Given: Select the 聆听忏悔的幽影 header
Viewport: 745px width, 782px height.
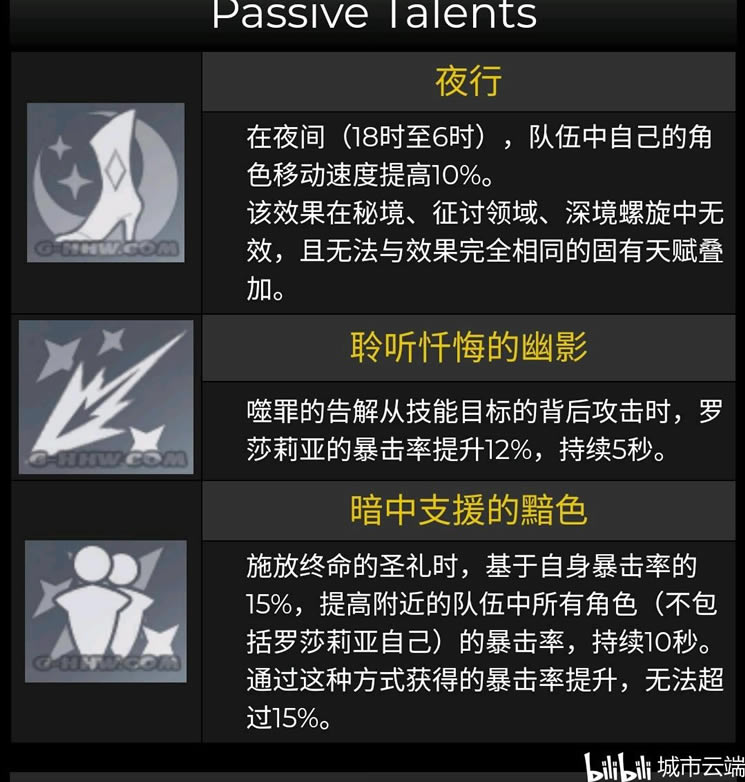Looking at the screenshot, I should [470, 348].
